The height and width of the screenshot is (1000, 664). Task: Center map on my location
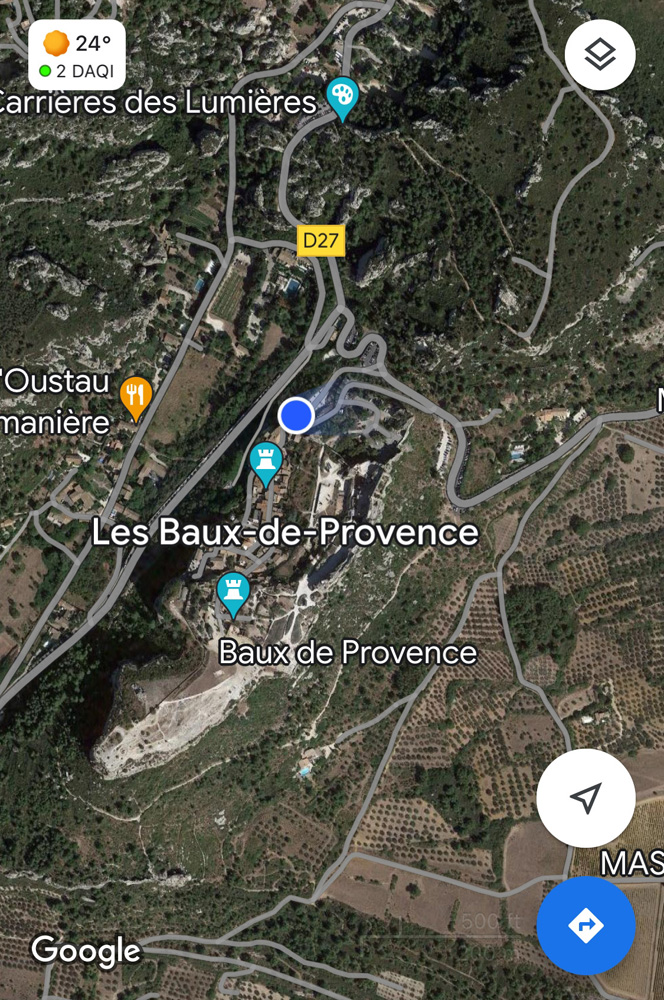pos(586,798)
